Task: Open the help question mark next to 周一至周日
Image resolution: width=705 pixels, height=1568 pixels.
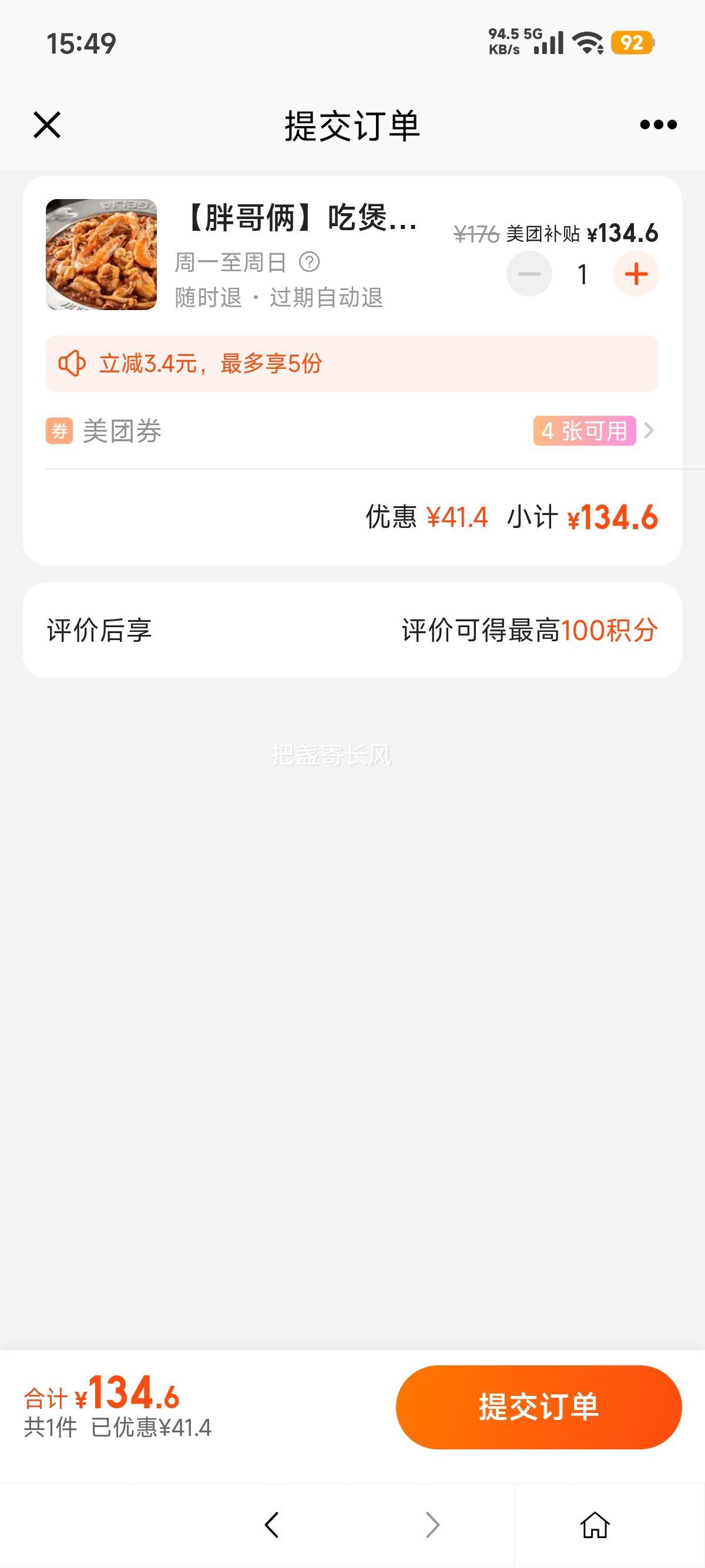Action: (x=310, y=262)
